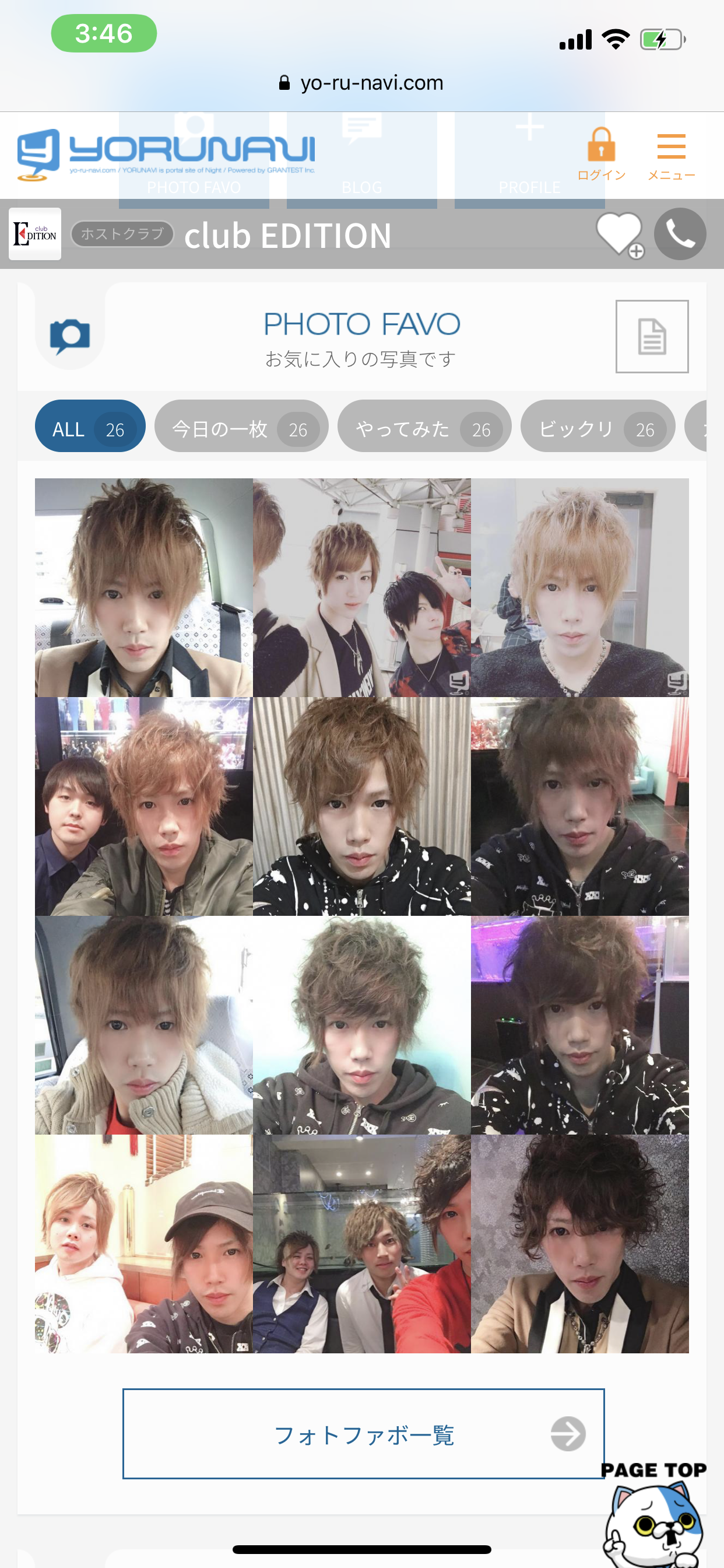Open the club EDITION shop logo
Screen dimensions: 724x1568
(x=34, y=235)
